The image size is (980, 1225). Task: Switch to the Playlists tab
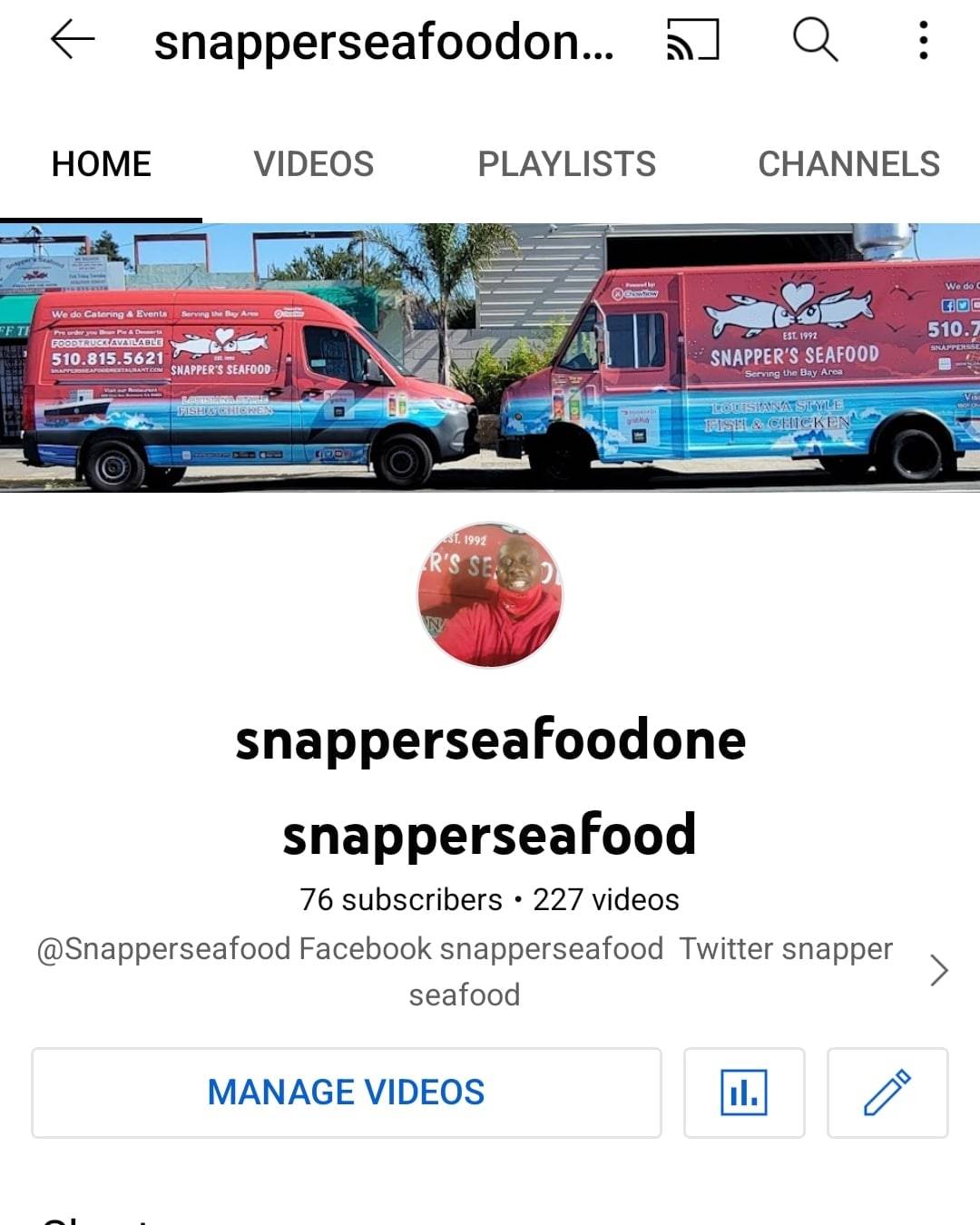tap(566, 164)
